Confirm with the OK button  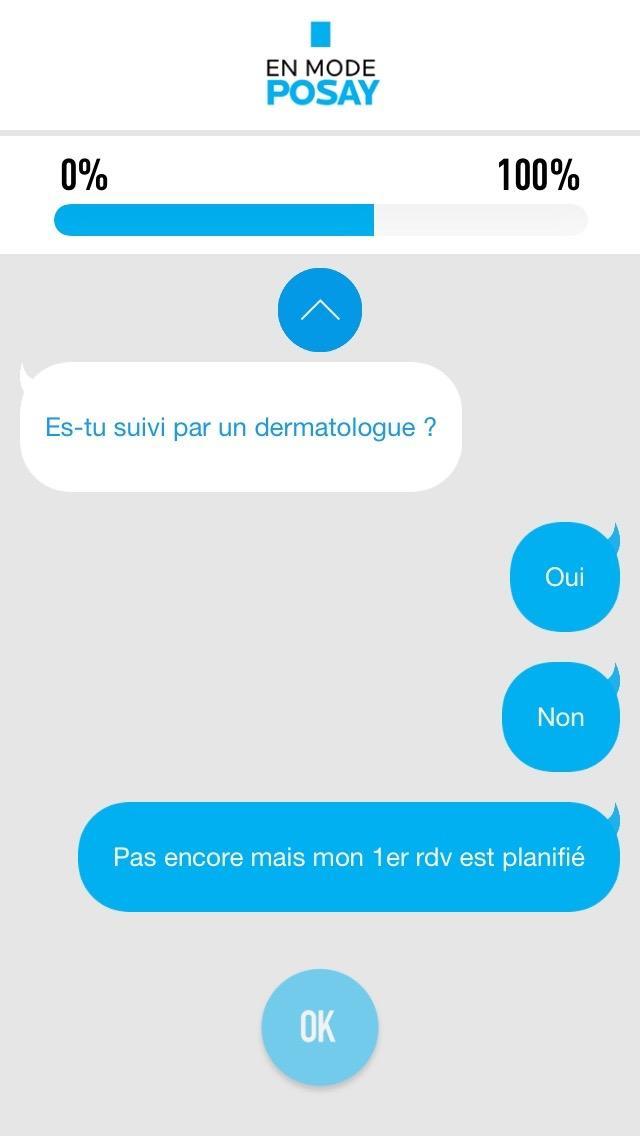pyautogui.click(x=319, y=1027)
